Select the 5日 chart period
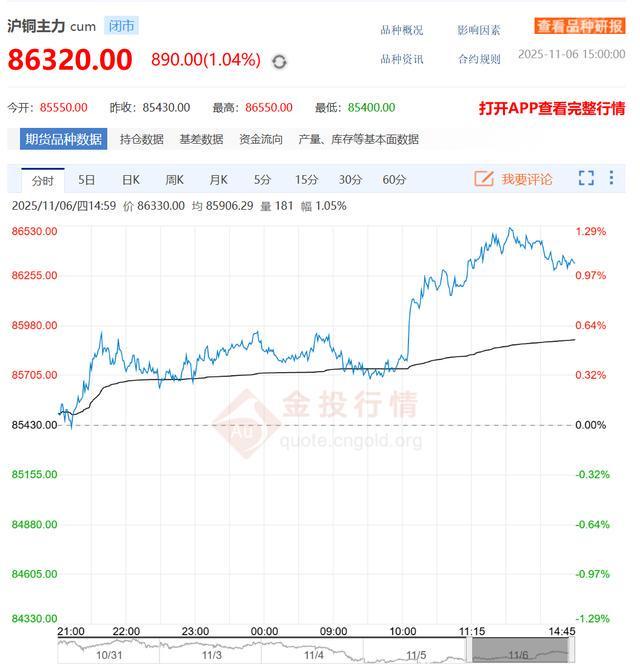 [87, 180]
